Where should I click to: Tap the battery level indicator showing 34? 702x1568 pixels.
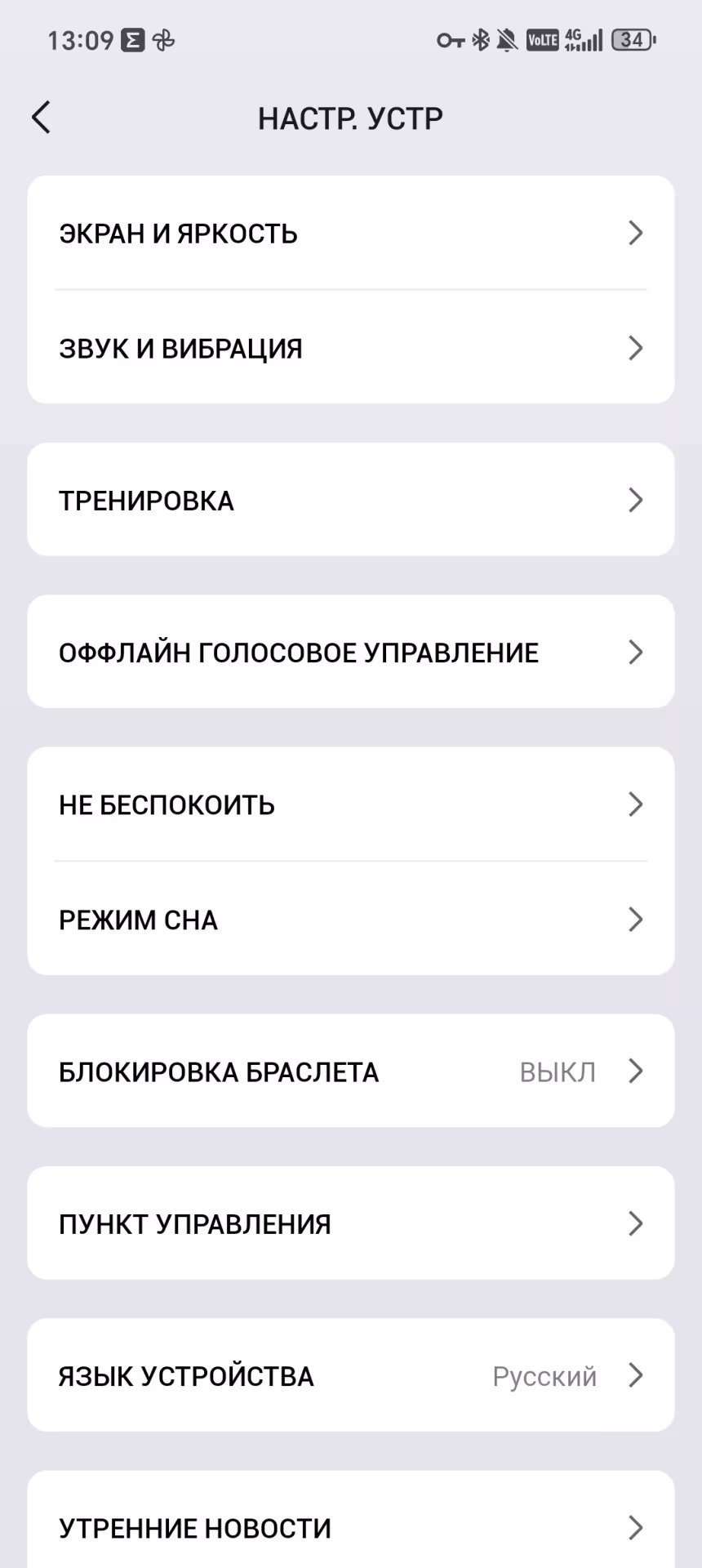(631, 39)
